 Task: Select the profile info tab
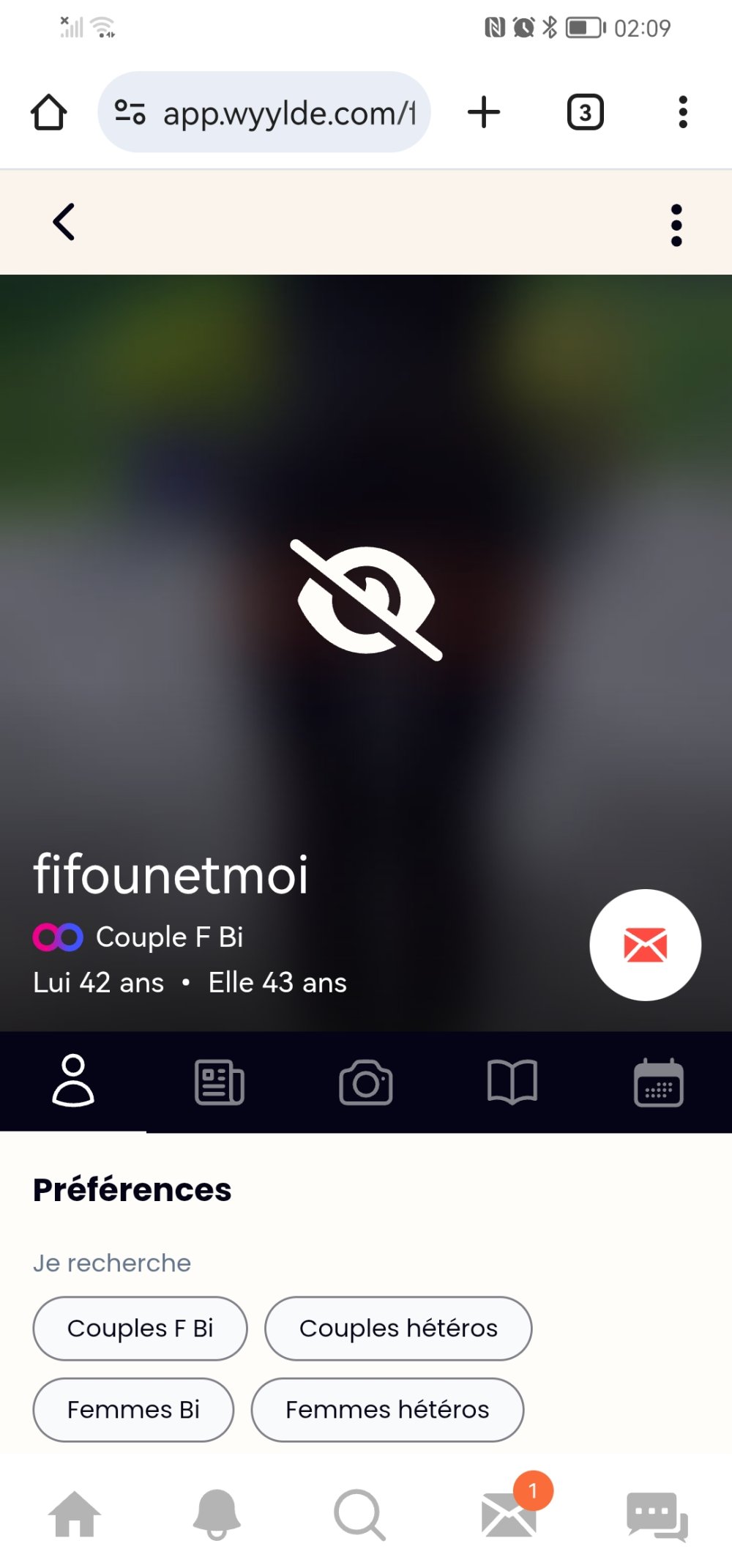pos(73,1082)
